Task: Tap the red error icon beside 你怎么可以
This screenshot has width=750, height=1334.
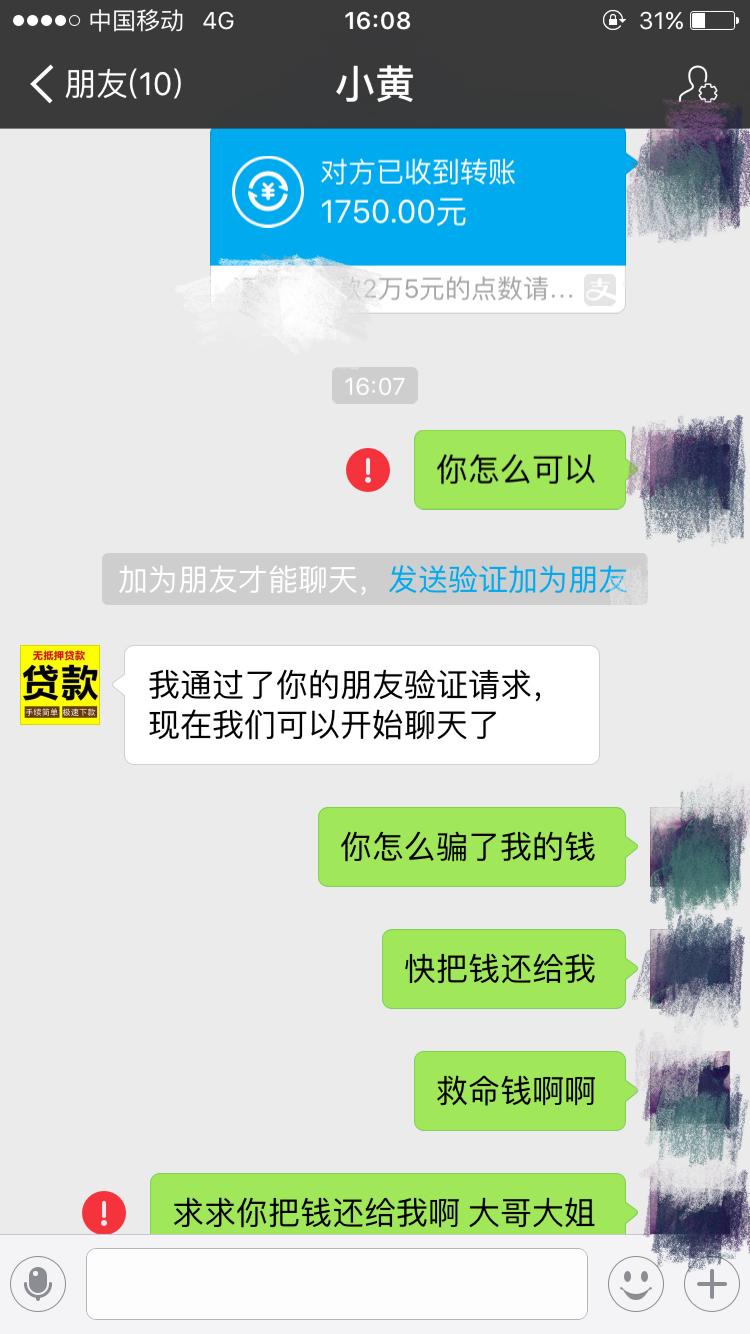Action: [x=369, y=470]
